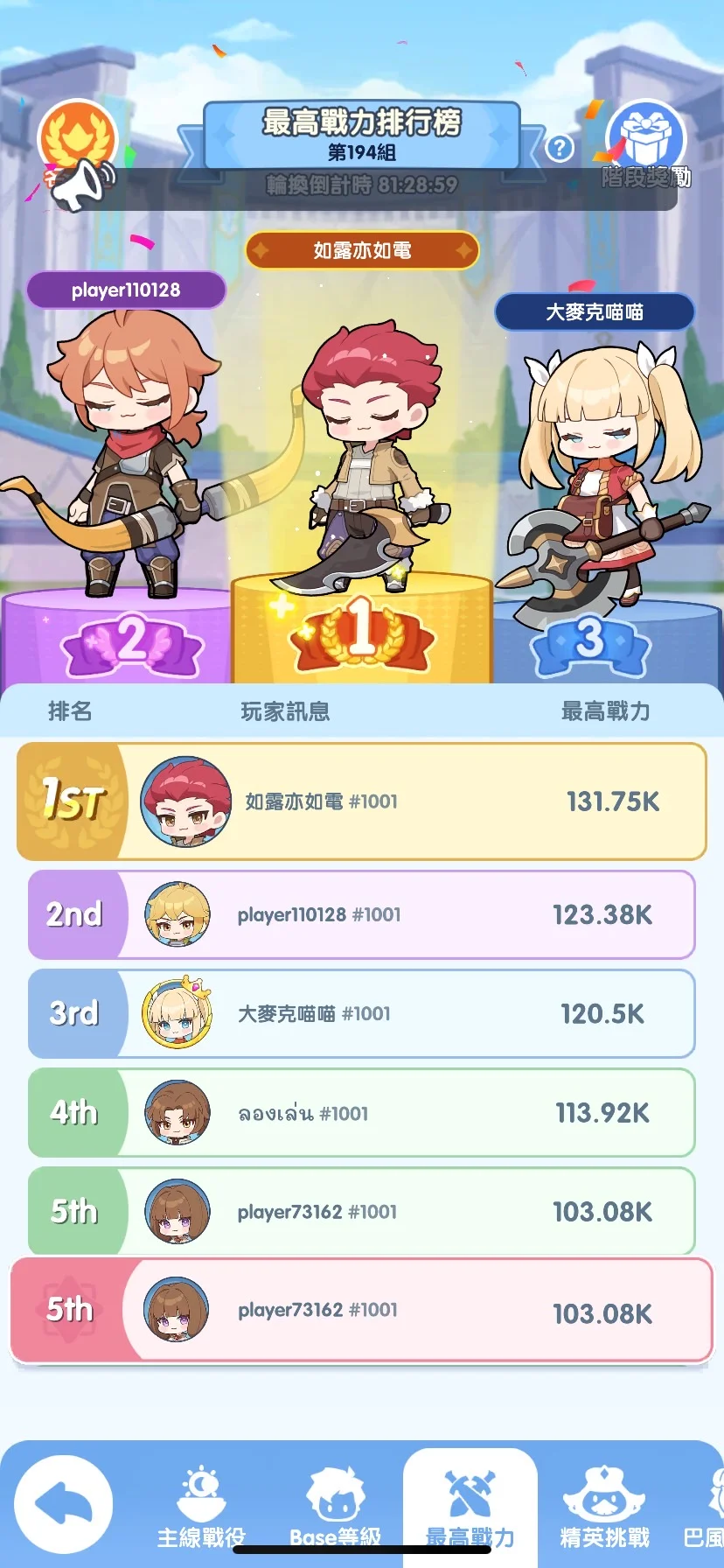Go back with the arrow button
This screenshot has height=1568, width=724.
tap(63, 1504)
